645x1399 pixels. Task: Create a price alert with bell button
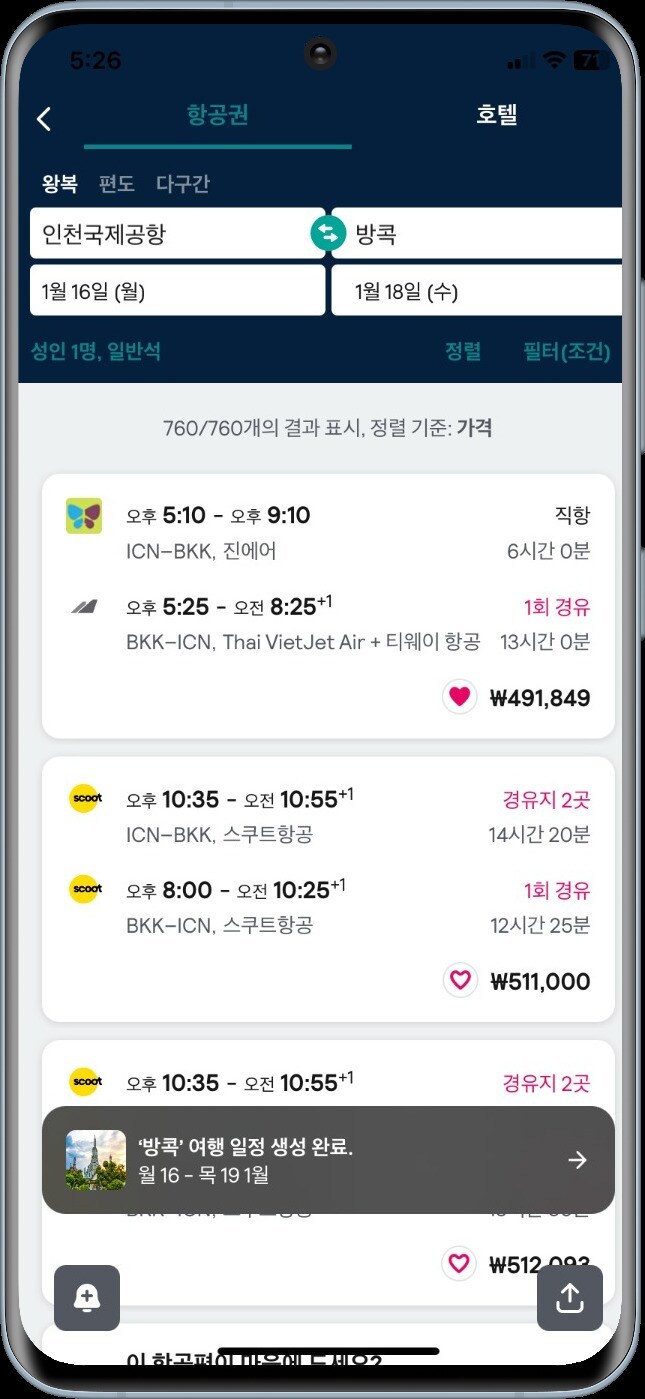(x=87, y=1298)
